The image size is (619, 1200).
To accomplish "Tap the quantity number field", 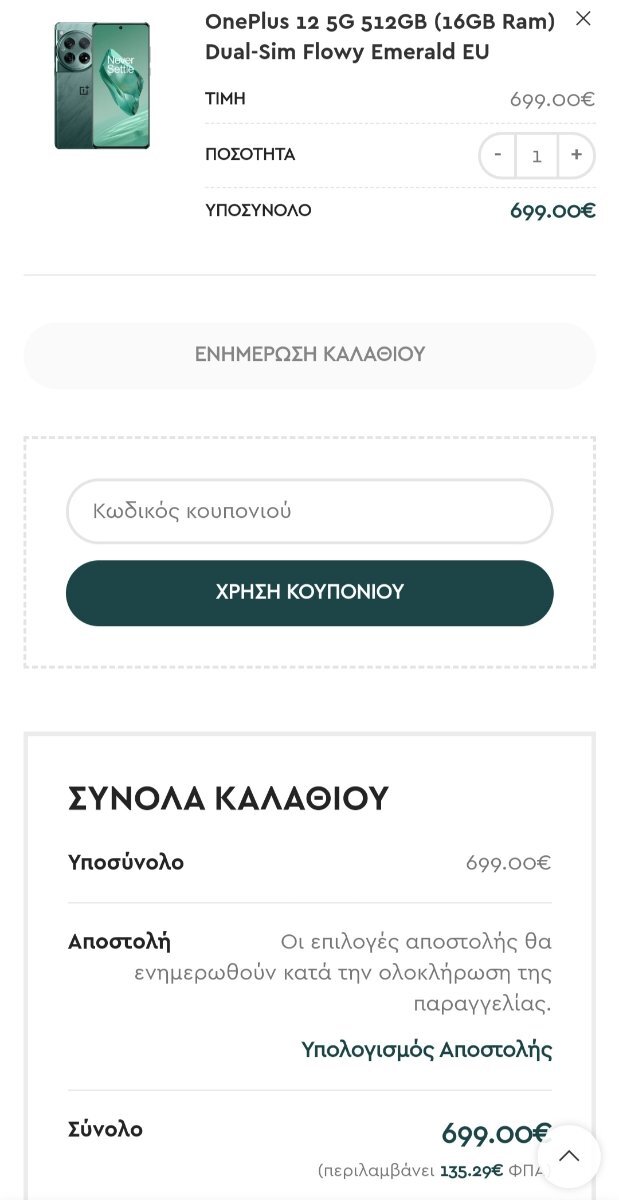I will coord(537,156).
